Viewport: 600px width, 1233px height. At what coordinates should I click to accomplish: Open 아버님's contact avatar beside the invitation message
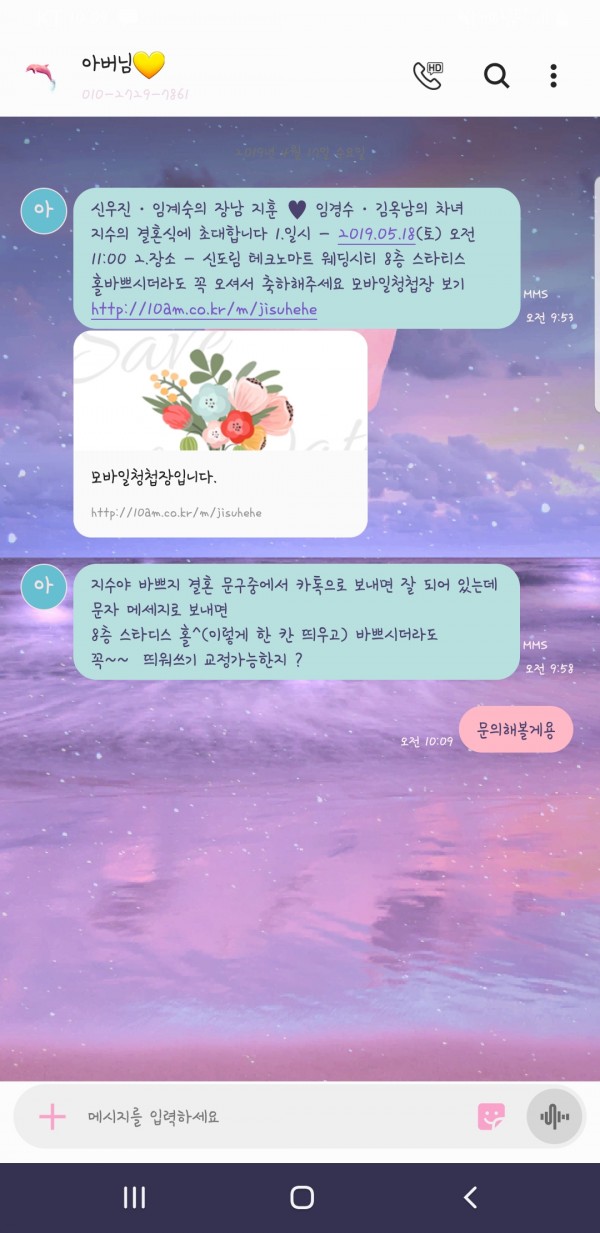click(x=43, y=210)
